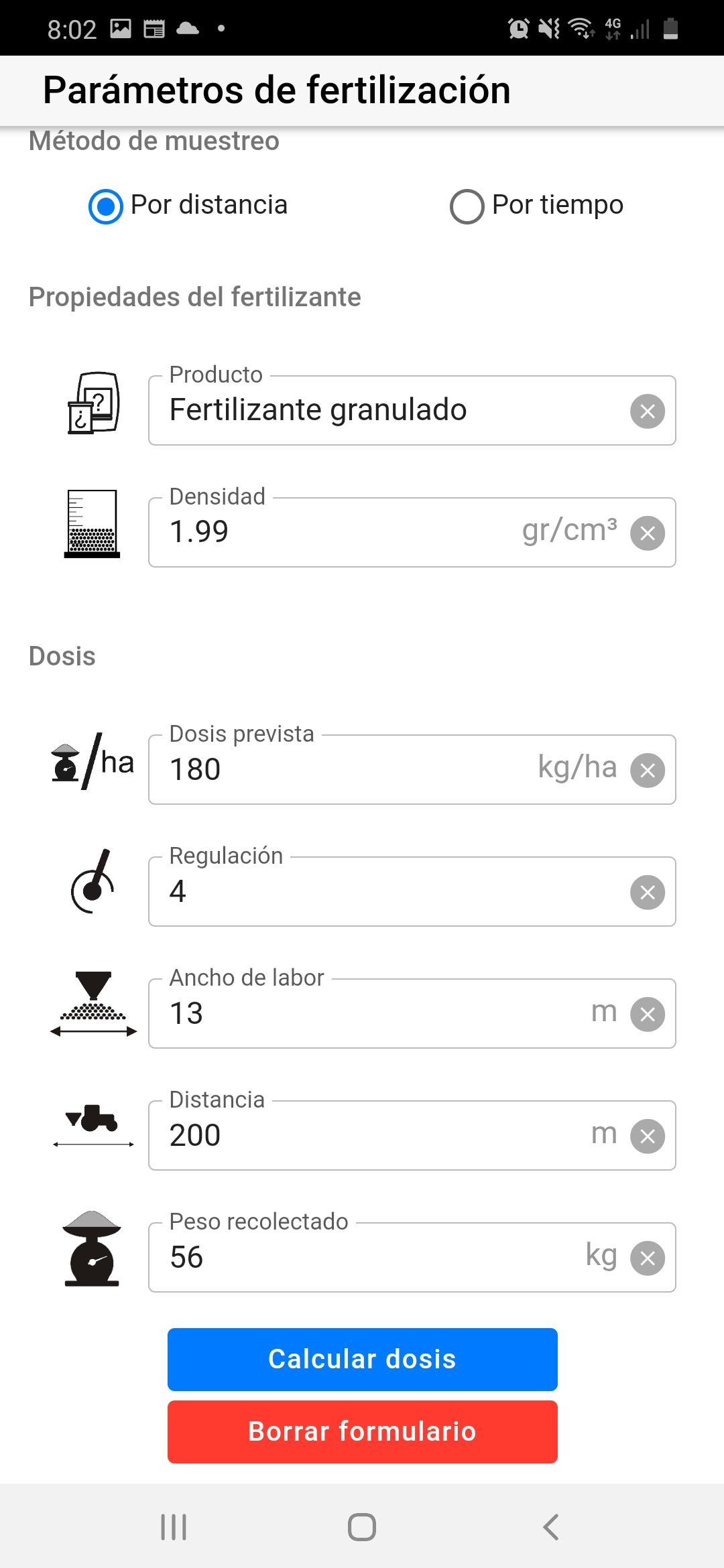Image resolution: width=724 pixels, height=1568 pixels.
Task: Clear the Producto field
Action: 648,411
